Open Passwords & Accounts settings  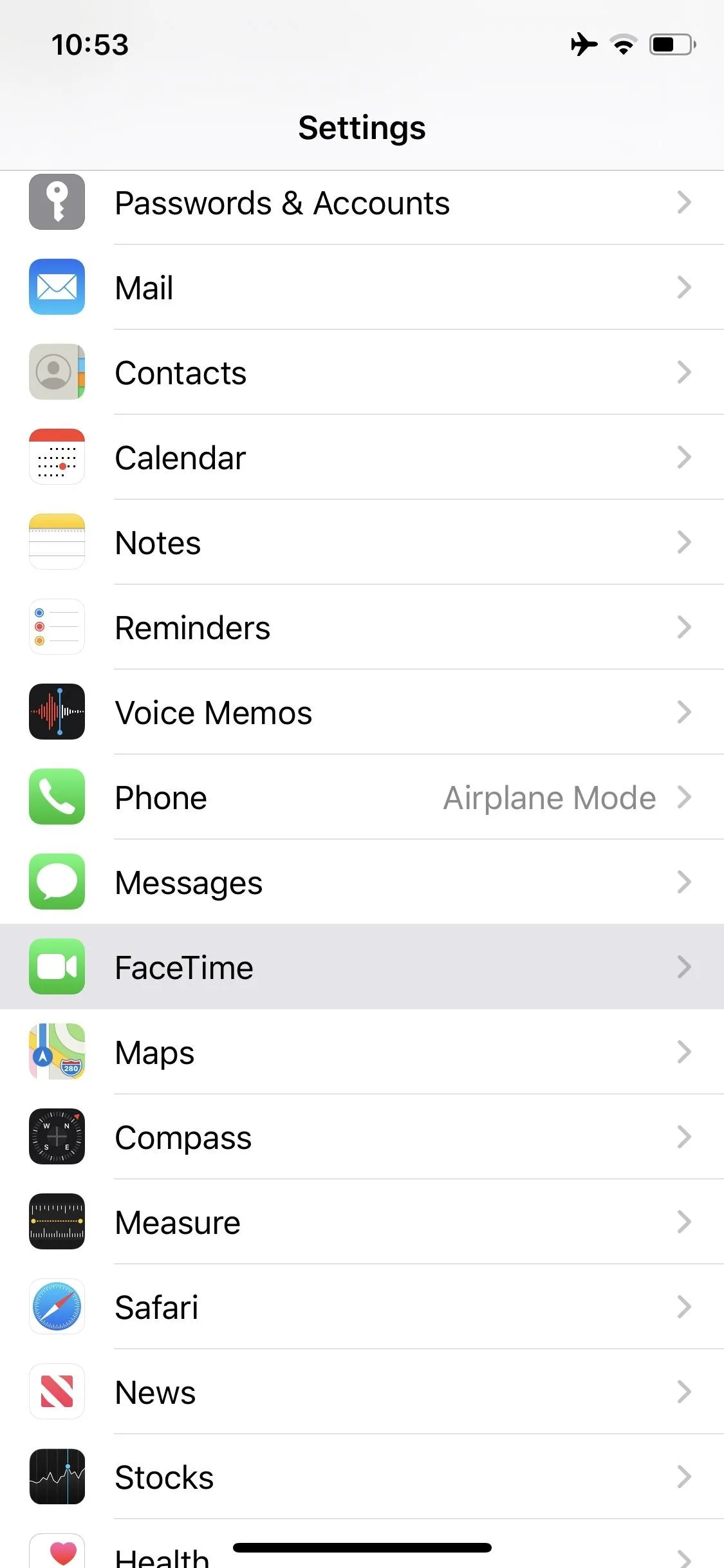click(362, 203)
